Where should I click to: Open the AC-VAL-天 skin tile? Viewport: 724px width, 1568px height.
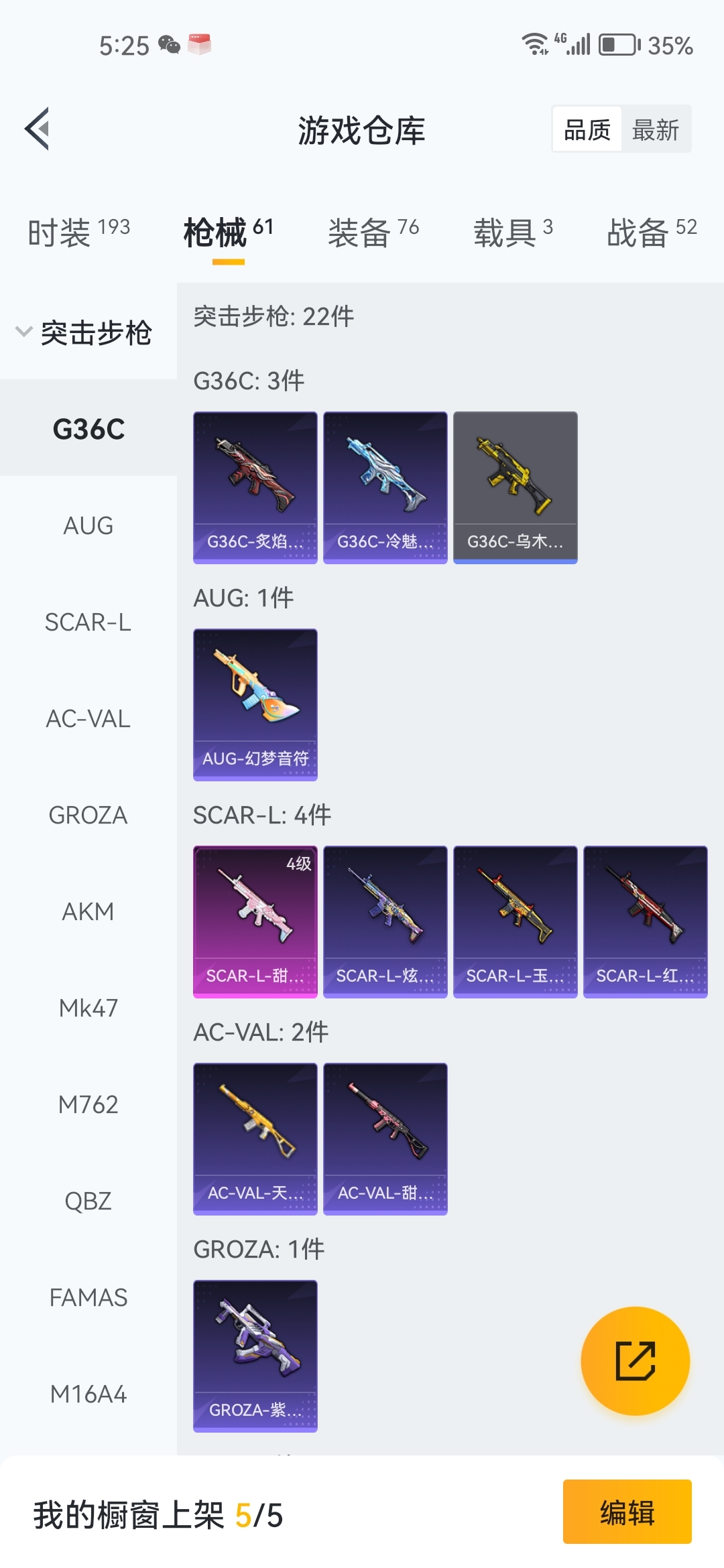click(255, 1138)
